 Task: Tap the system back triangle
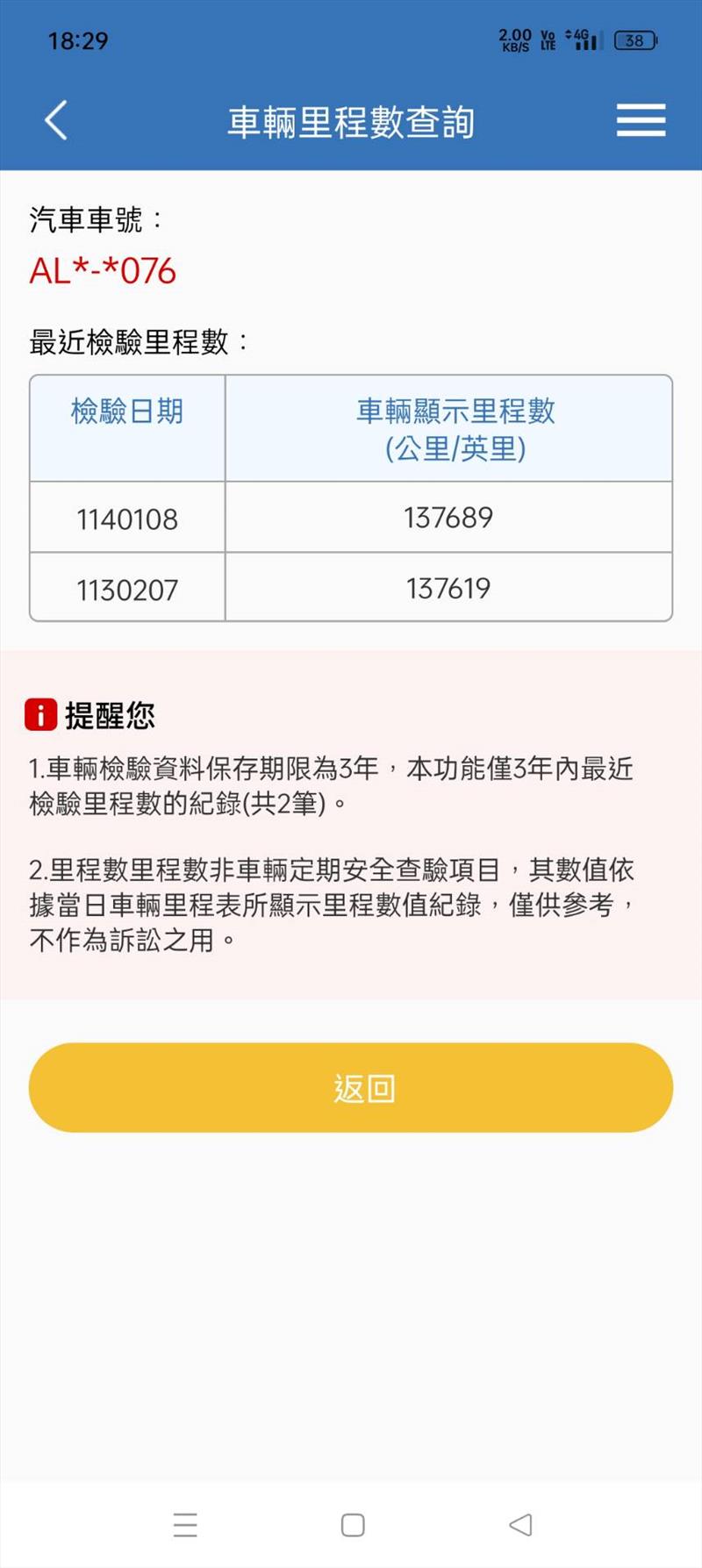(x=520, y=1525)
